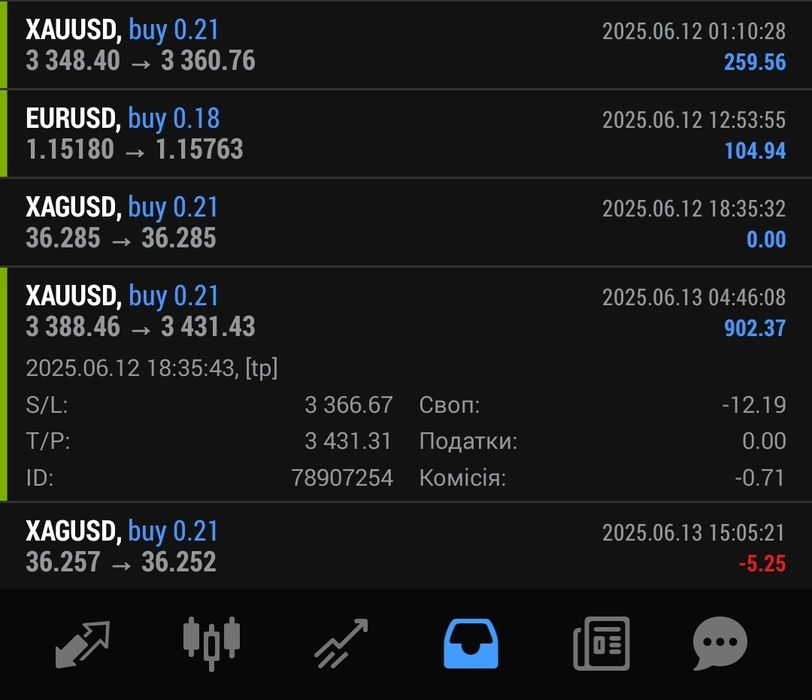The image size is (812, 700).
Task: Expand the XAUUSD trade with 259.56 profit
Action: pos(406,45)
